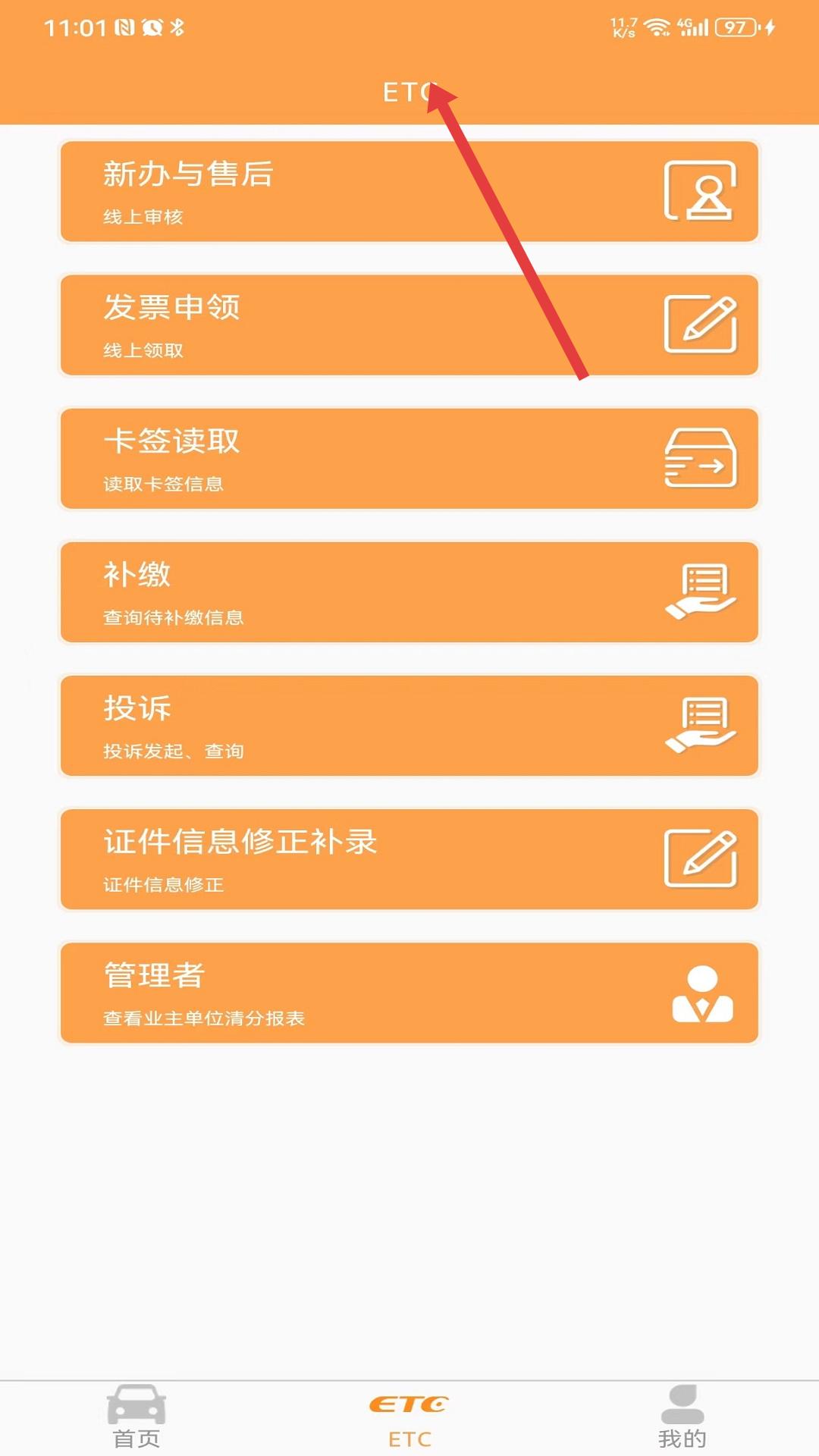
Task: Open 发票申领 to claim invoices
Action: click(409, 325)
